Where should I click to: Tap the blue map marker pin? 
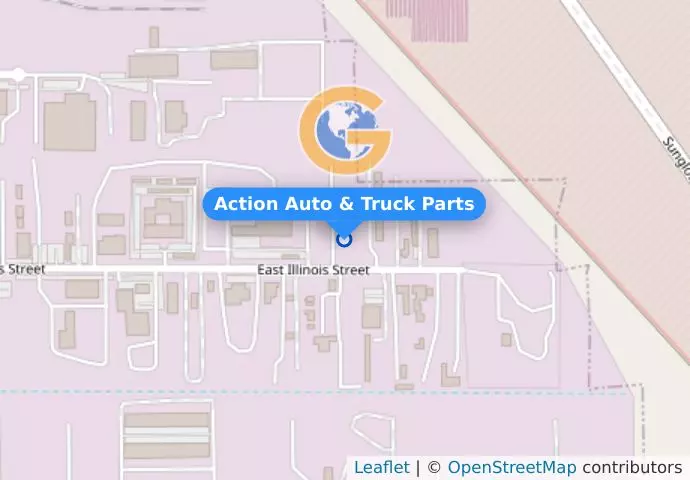coord(344,239)
